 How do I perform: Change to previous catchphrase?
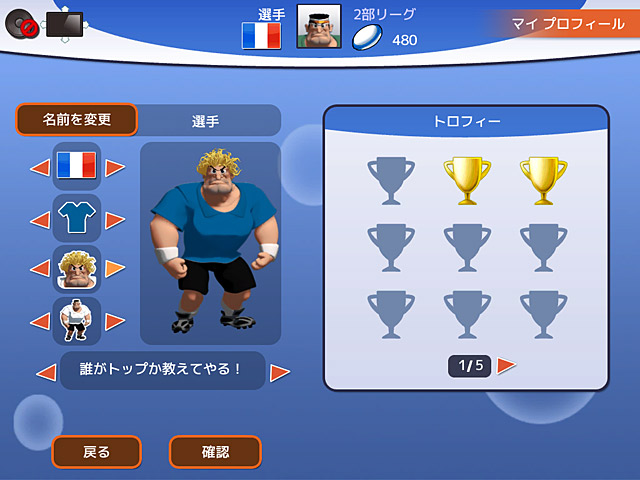(46, 372)
